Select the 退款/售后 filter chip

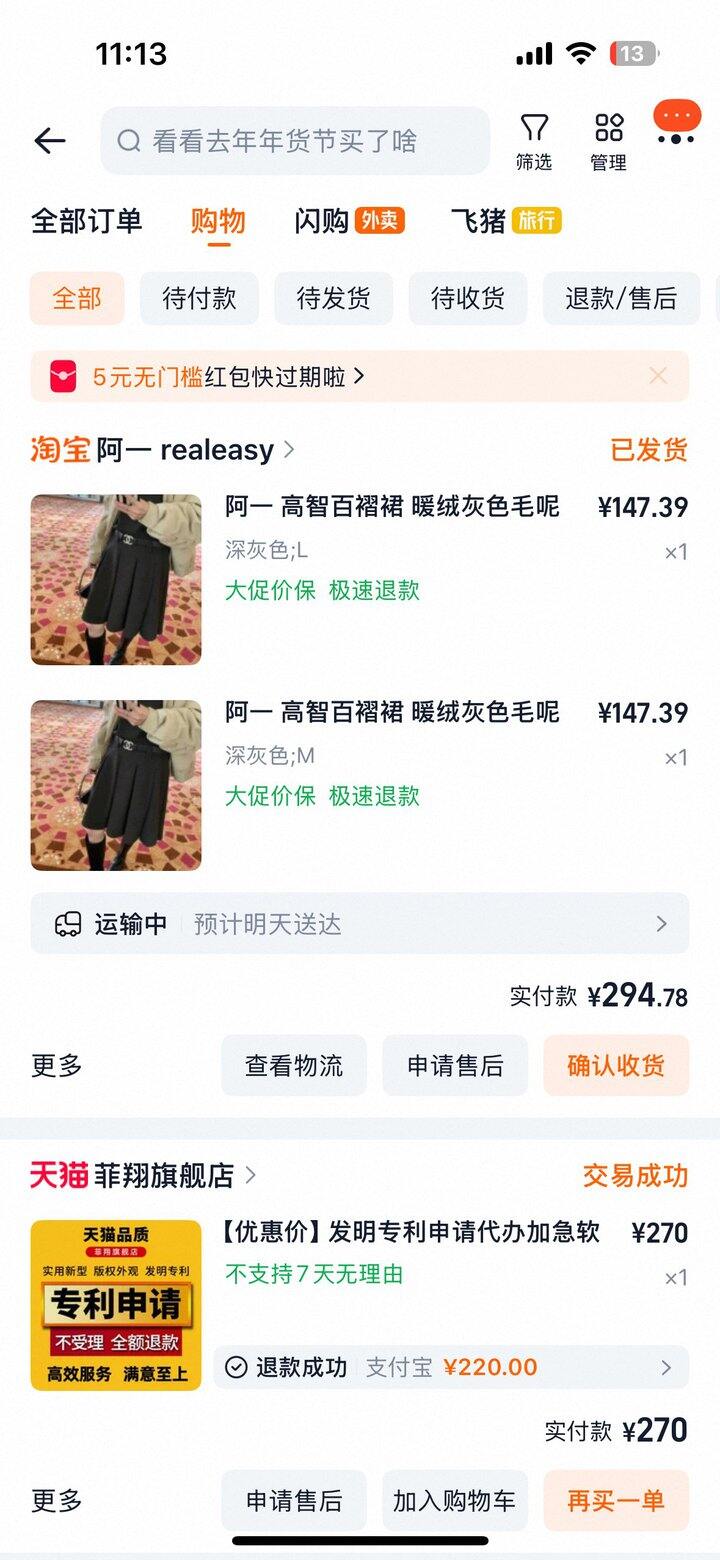pos(621,298)
